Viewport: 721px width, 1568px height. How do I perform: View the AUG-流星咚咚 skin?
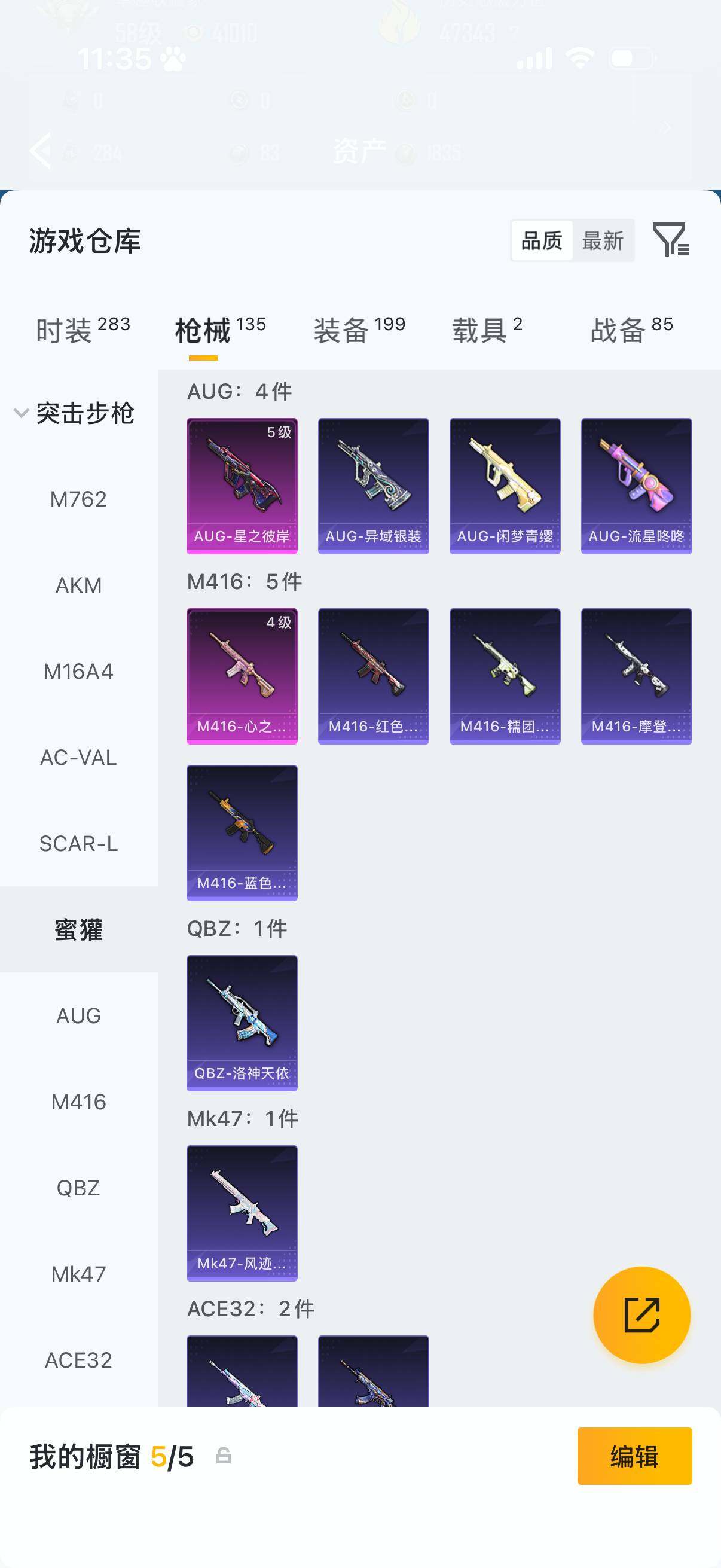(x=636, y=485)
